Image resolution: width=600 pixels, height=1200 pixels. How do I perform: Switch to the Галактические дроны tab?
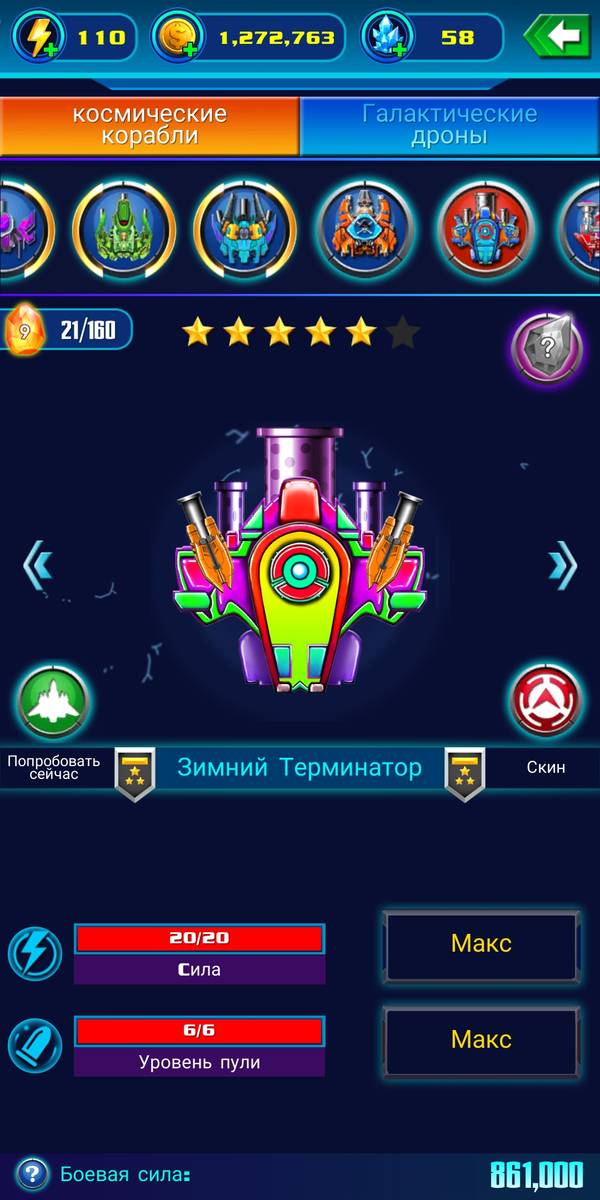449,126
